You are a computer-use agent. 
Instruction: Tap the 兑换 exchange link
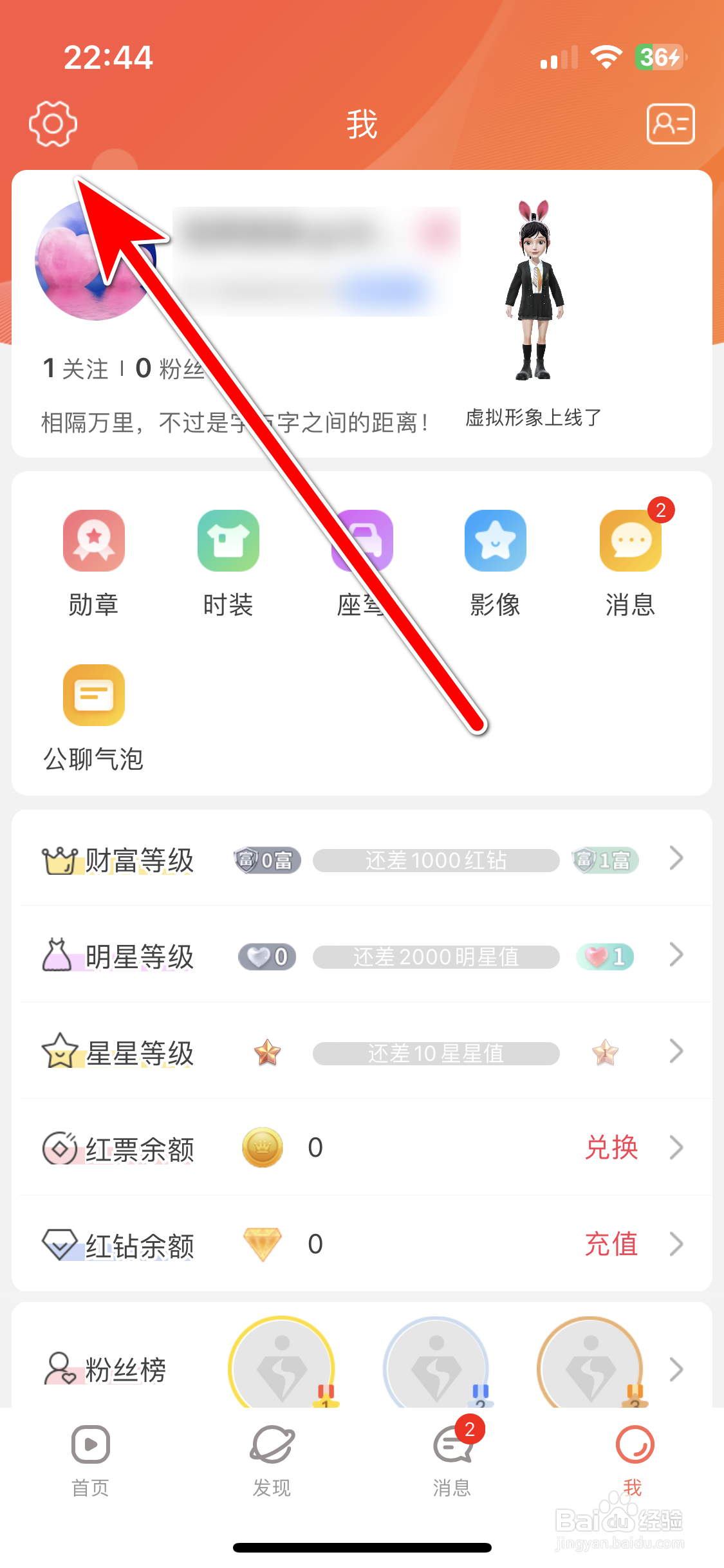tap(611, 1147)
